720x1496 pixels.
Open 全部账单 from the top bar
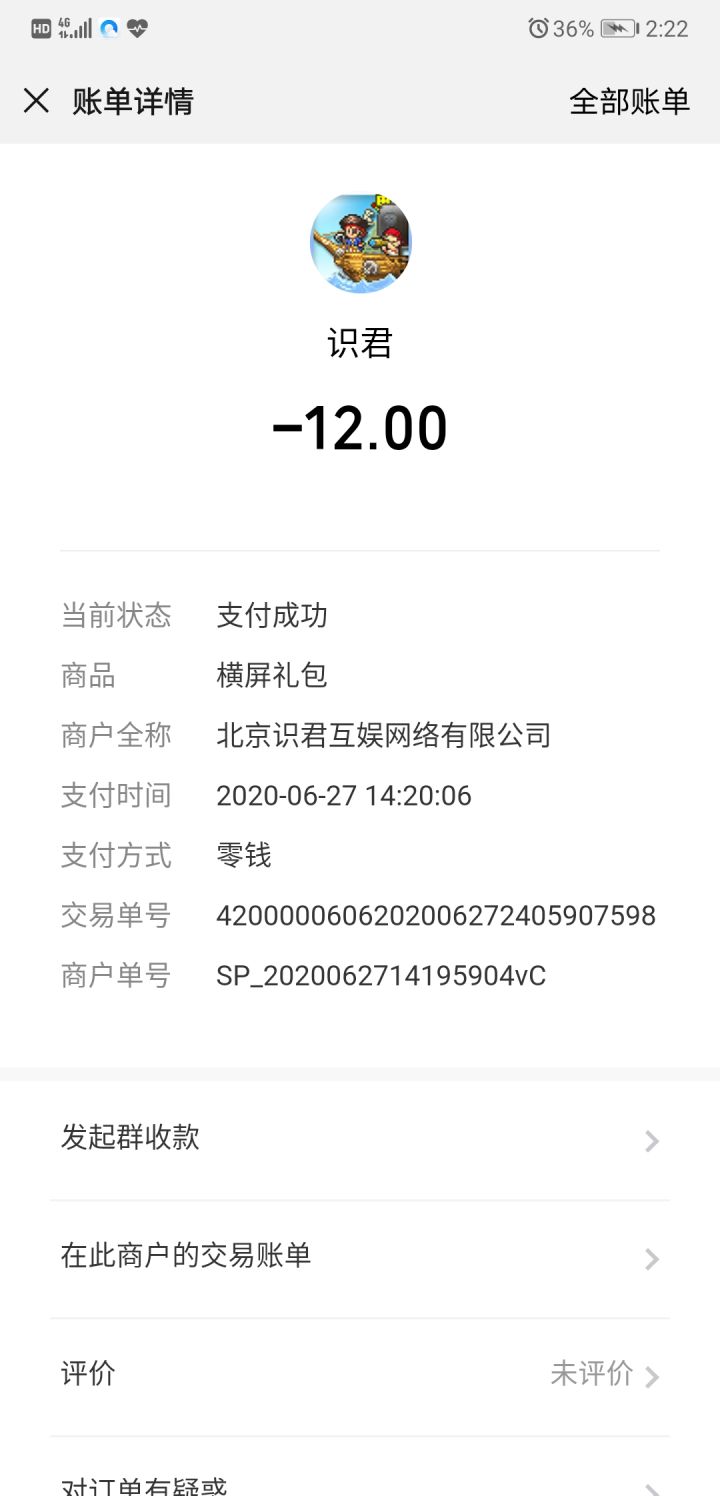(x=629, y=100)
